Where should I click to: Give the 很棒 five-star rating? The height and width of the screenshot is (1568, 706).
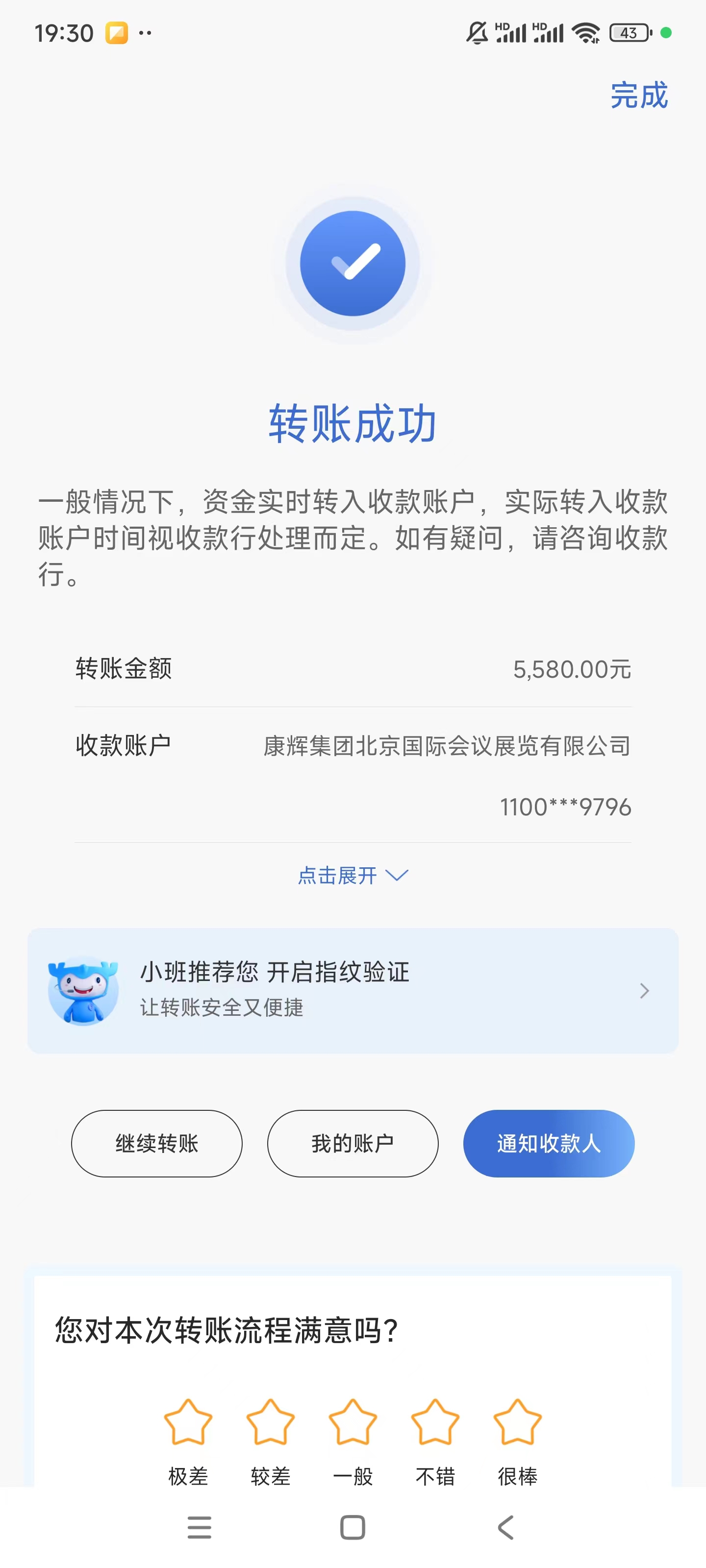pos(517,1422)
